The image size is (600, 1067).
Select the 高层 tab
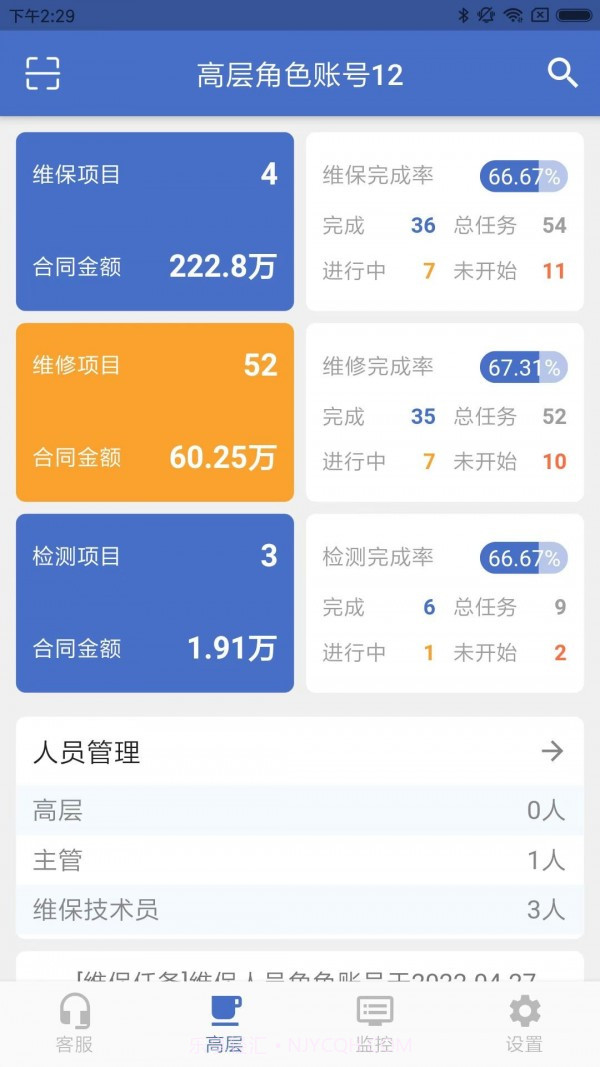[x=224, y=1023]
